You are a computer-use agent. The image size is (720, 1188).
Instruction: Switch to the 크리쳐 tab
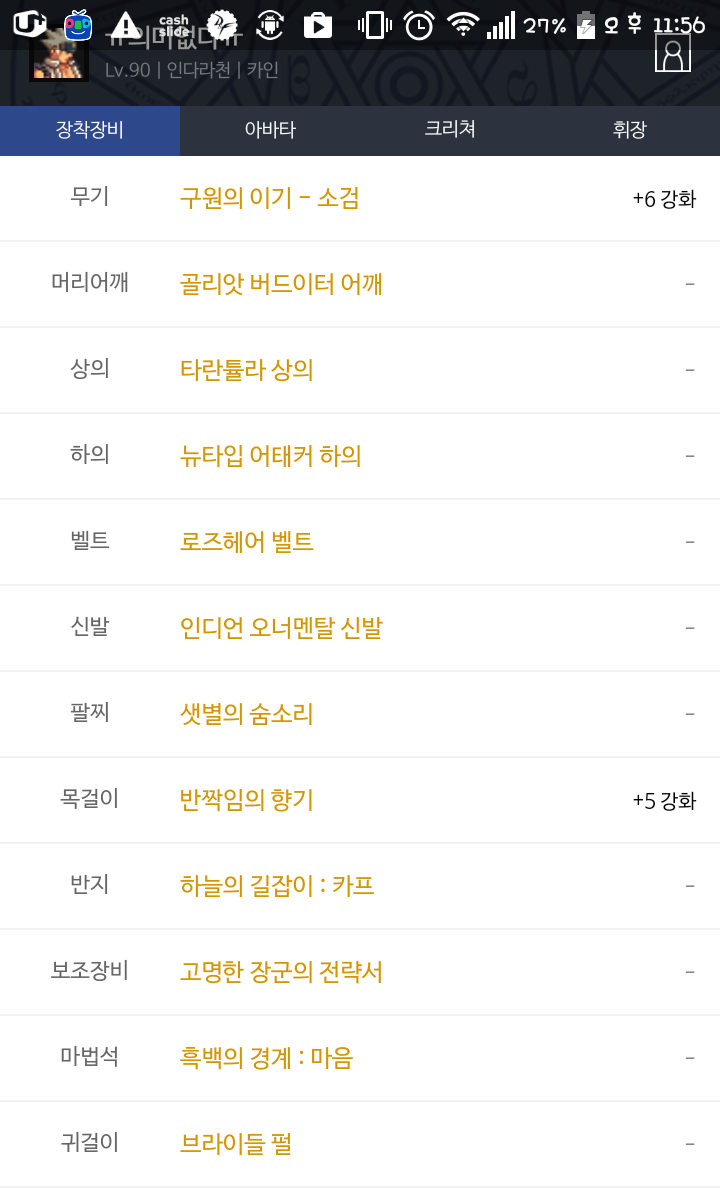pos(450,130)
